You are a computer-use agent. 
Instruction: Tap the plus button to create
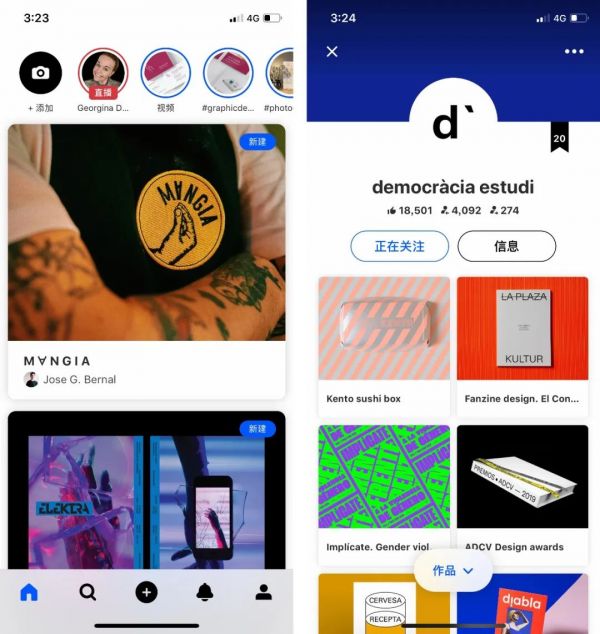[x=146, y=593]
